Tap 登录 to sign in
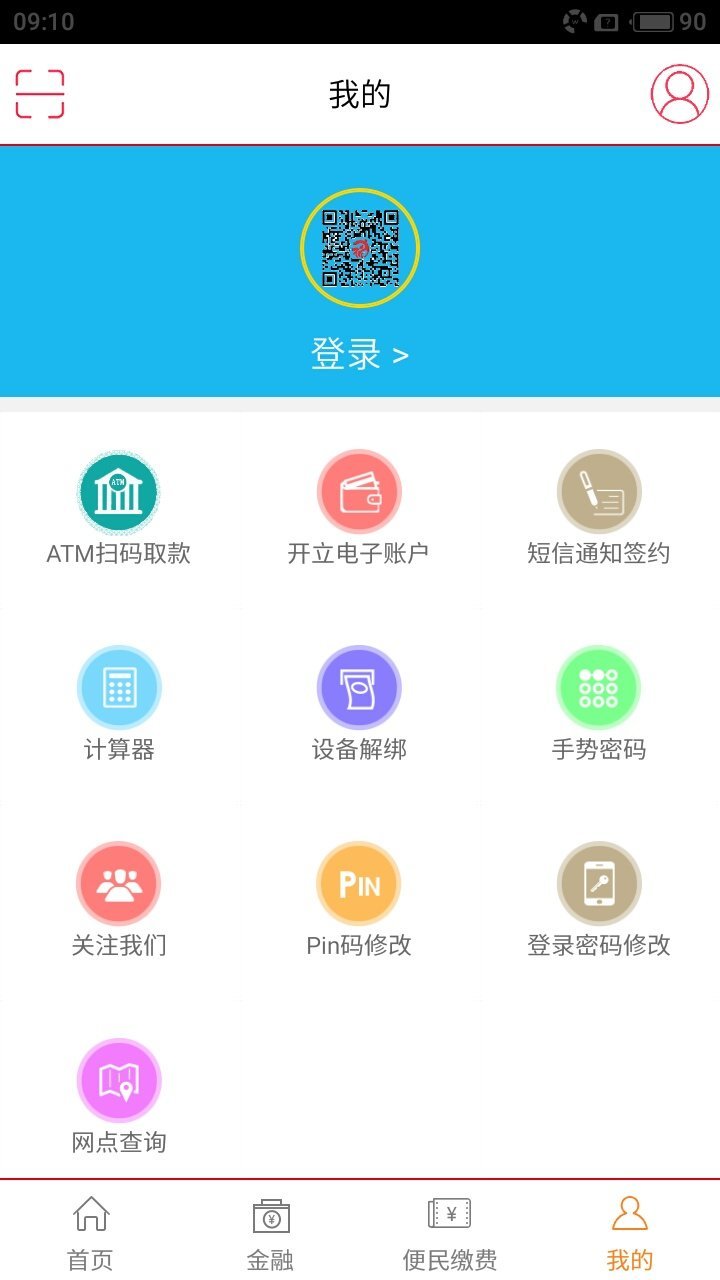Screen dimensions: 720x1280 tap(359, 355)
